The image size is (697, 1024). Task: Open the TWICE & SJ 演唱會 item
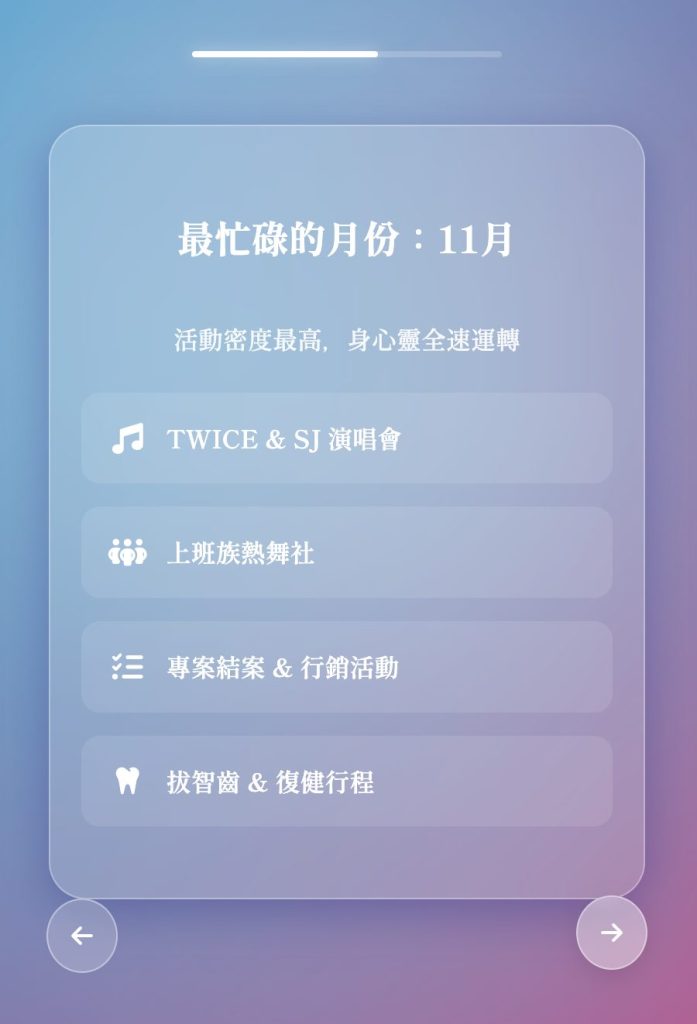(346, 439)
